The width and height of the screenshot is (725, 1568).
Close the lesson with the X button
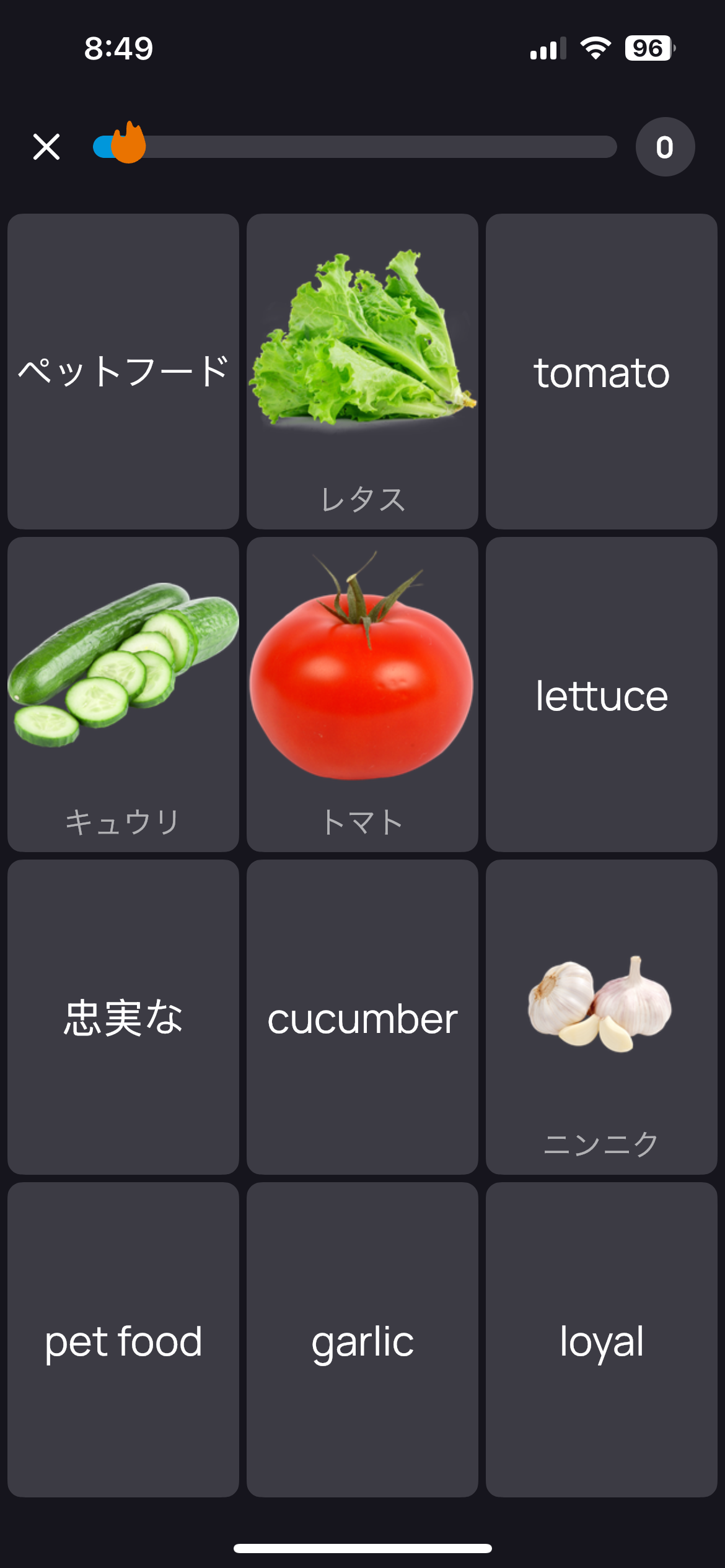[x=46, y=147]
